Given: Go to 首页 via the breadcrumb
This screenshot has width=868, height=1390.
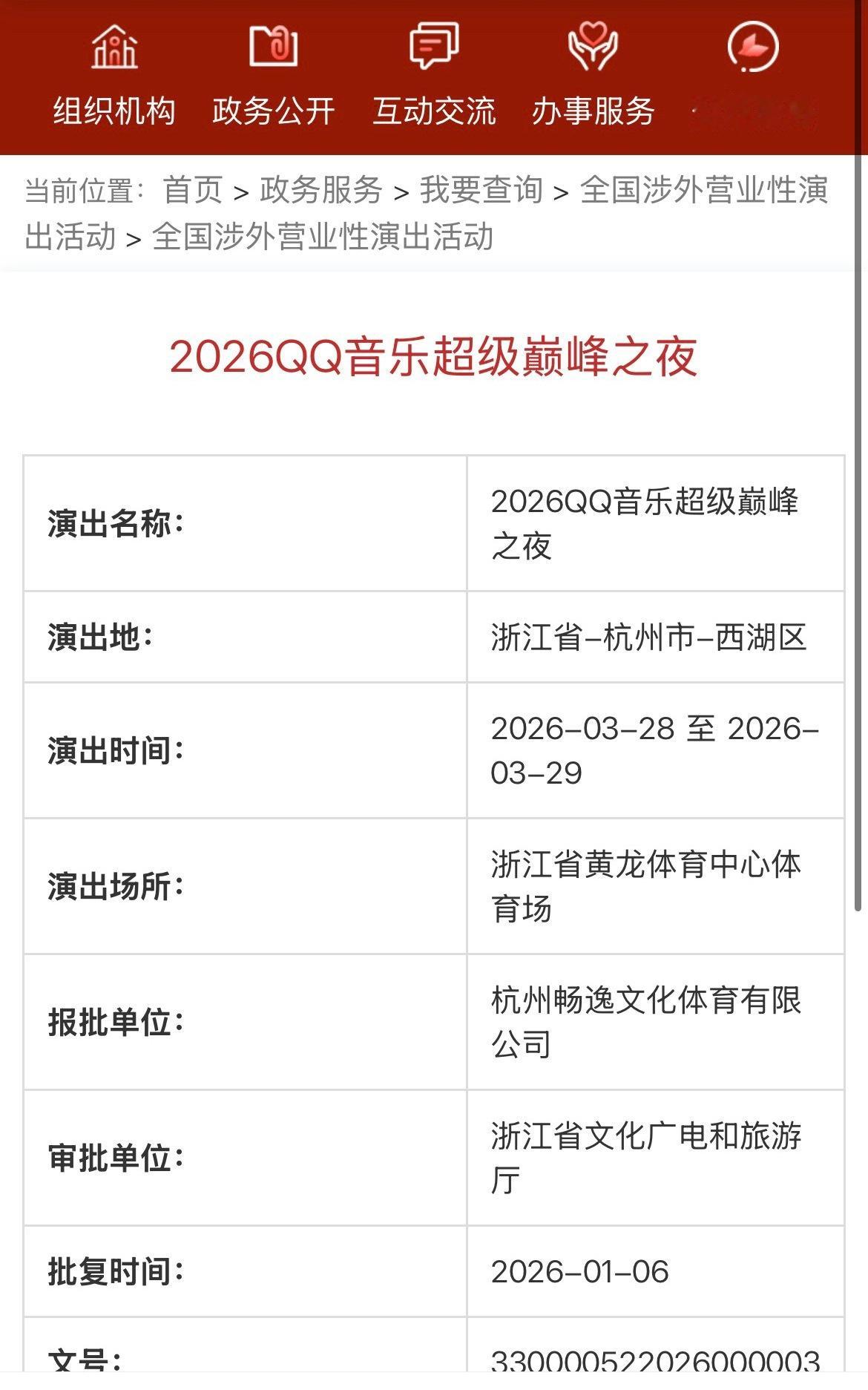Looking at the screenshot, I should coord(193,190).
